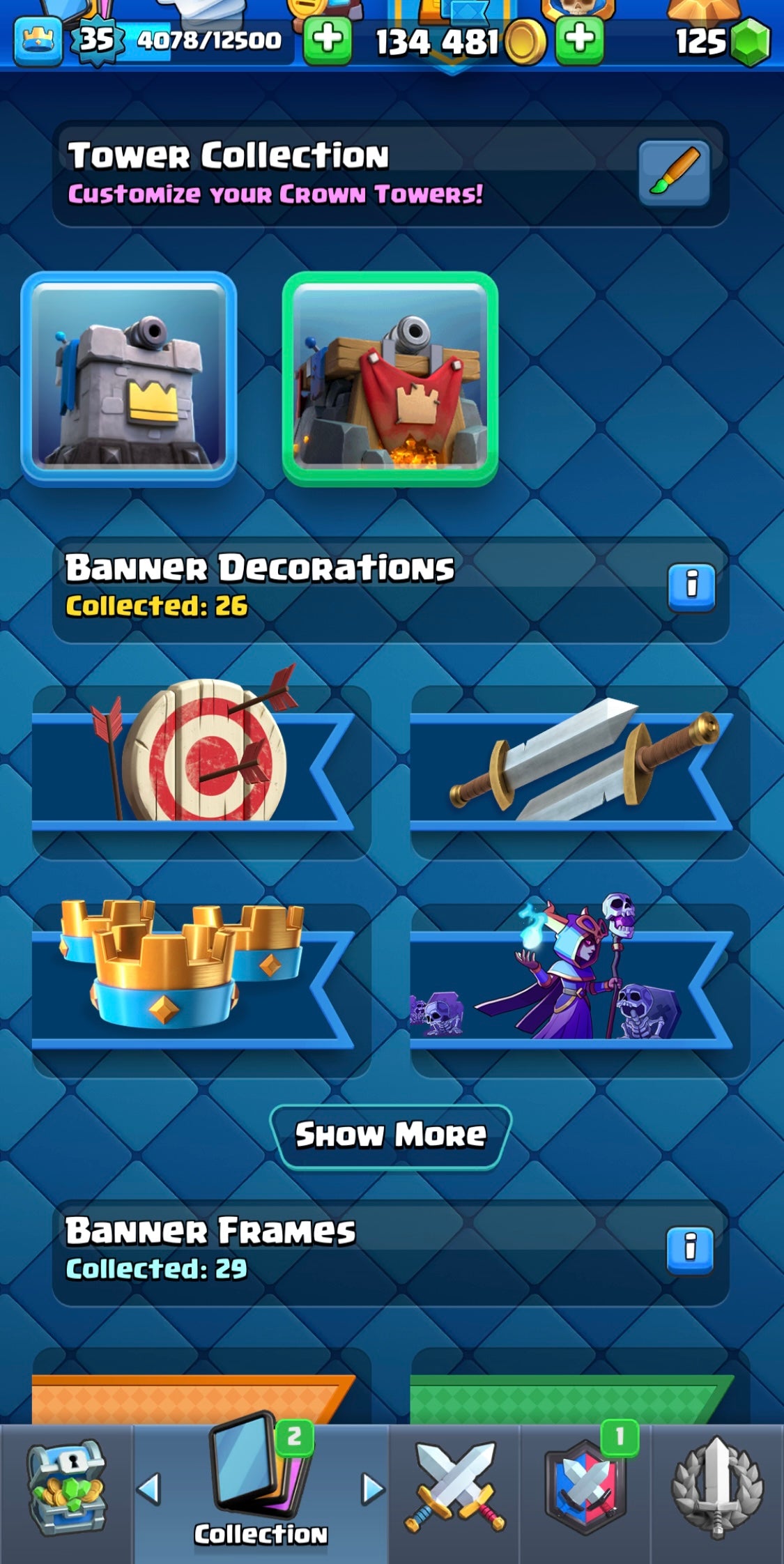Image resolution: width=784 pixels, height=1564 pixels.
Task: Choose the witch with skeletons banner decoration
Action: [x=580, y=988]
